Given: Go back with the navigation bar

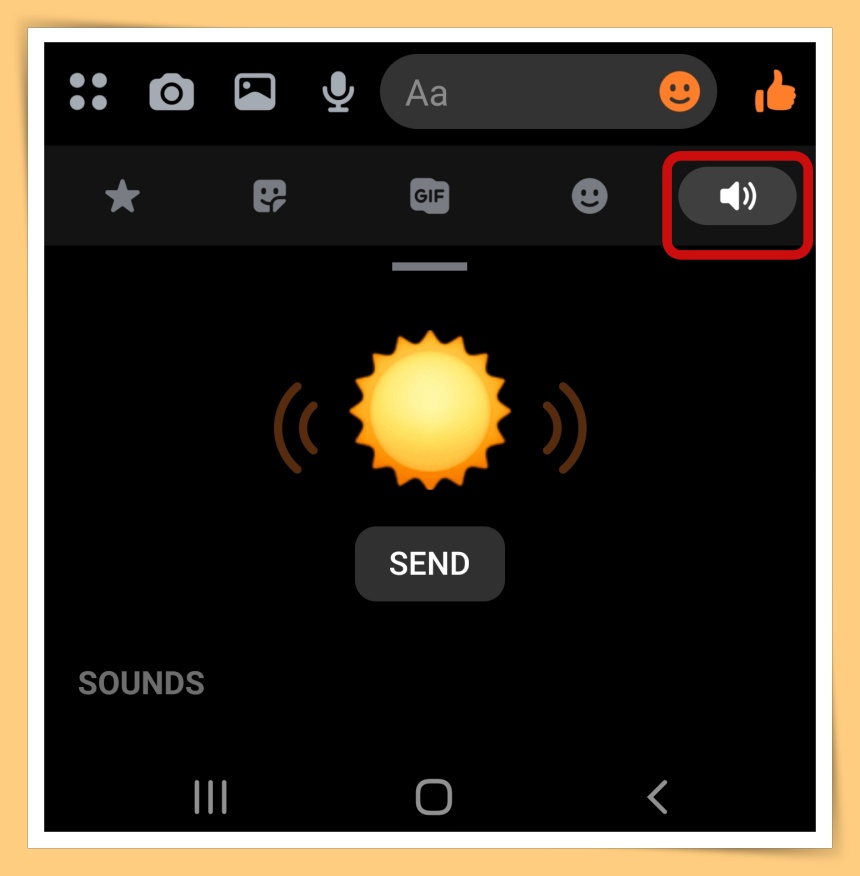Looking at the screenshot, I should click(x=657, y=797).
